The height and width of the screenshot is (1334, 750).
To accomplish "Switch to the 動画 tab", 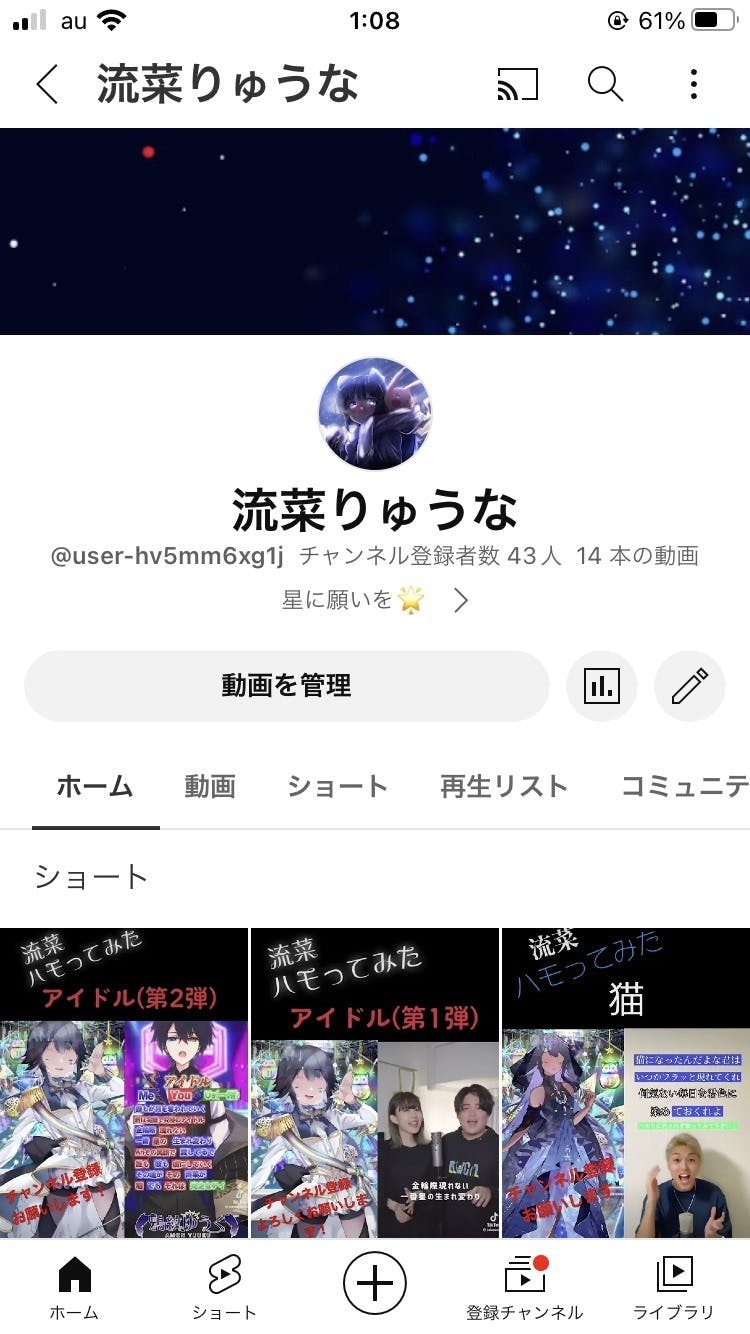I will (x=209, y=787).
